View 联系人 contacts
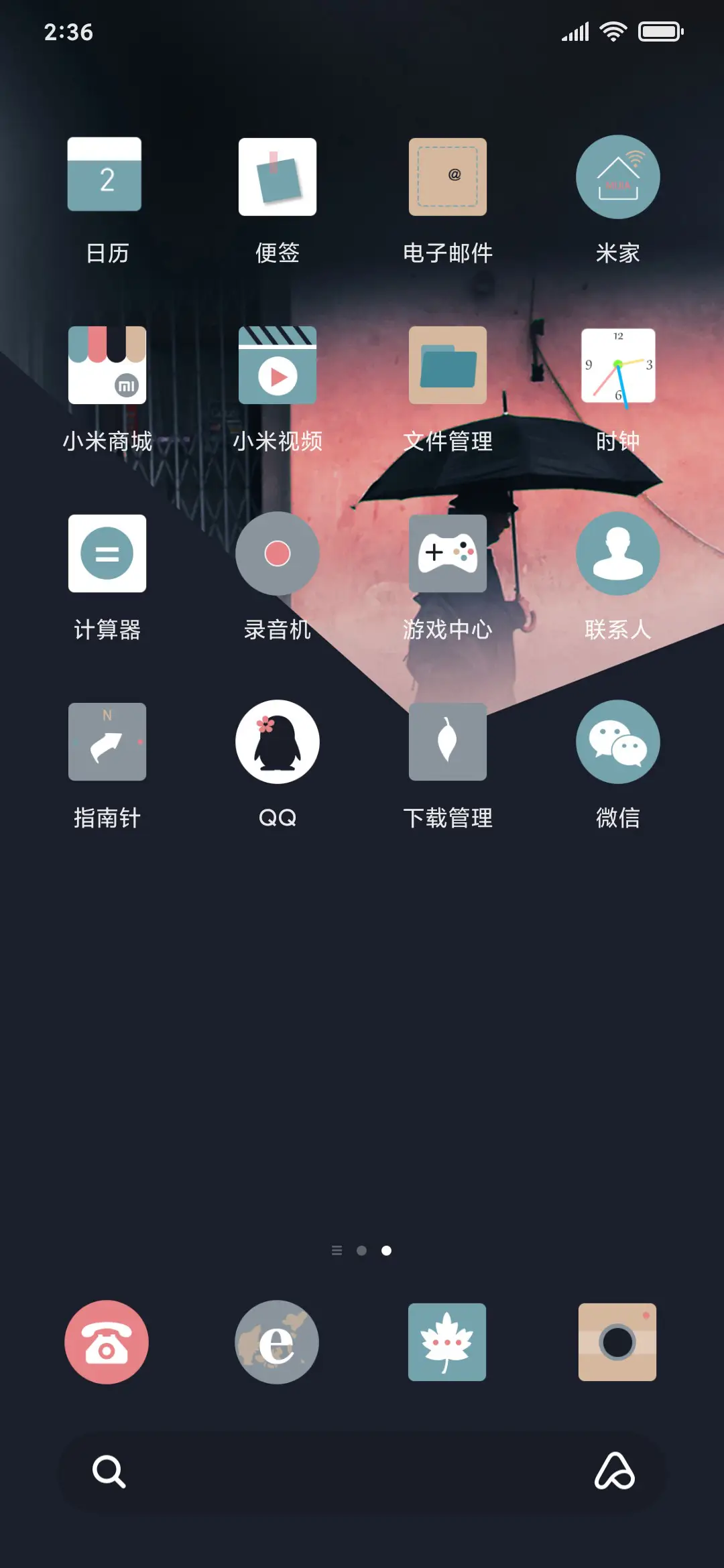The height and width of the screenshot is (1568, 724). (617, 553)
